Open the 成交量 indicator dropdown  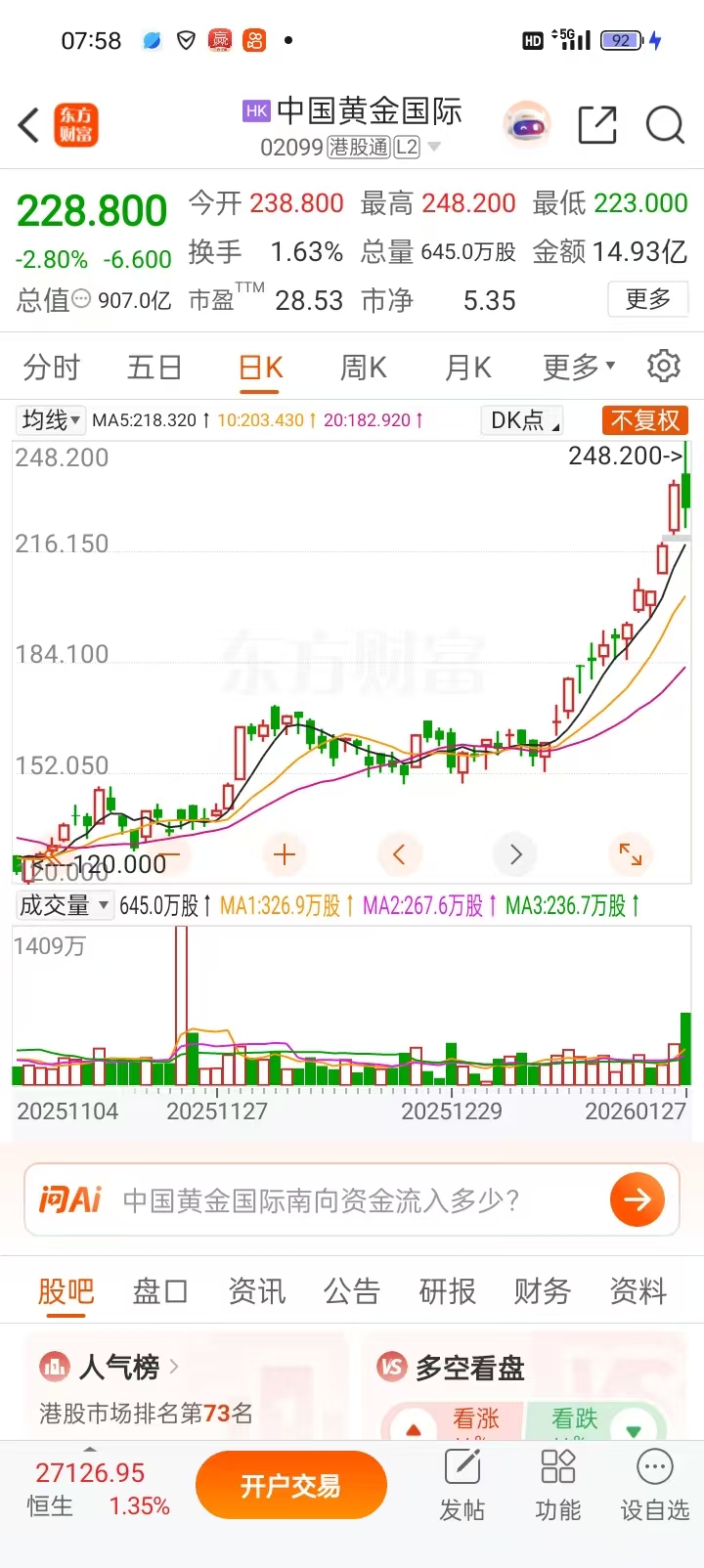click(64, 905)
